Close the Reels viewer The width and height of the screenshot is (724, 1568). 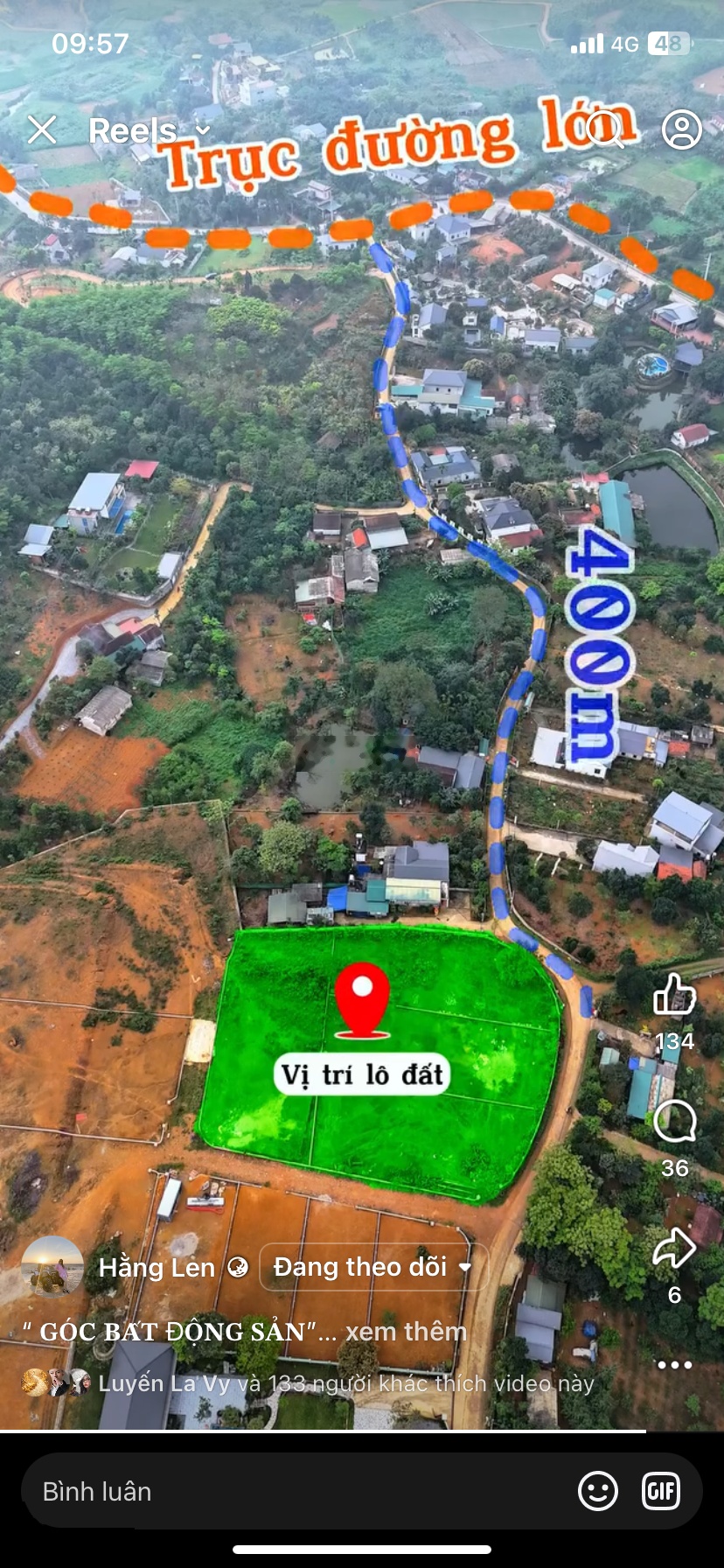click(x=42, y=130)
